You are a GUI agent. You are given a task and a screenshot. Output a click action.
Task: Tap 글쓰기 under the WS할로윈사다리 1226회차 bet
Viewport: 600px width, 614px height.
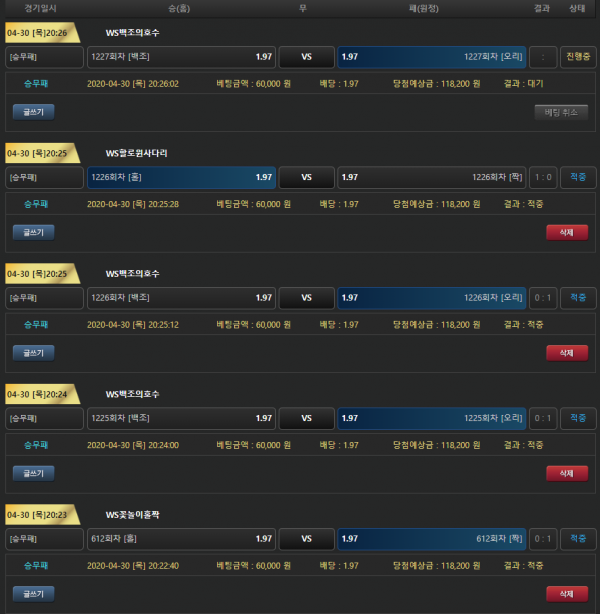(33, 232)
